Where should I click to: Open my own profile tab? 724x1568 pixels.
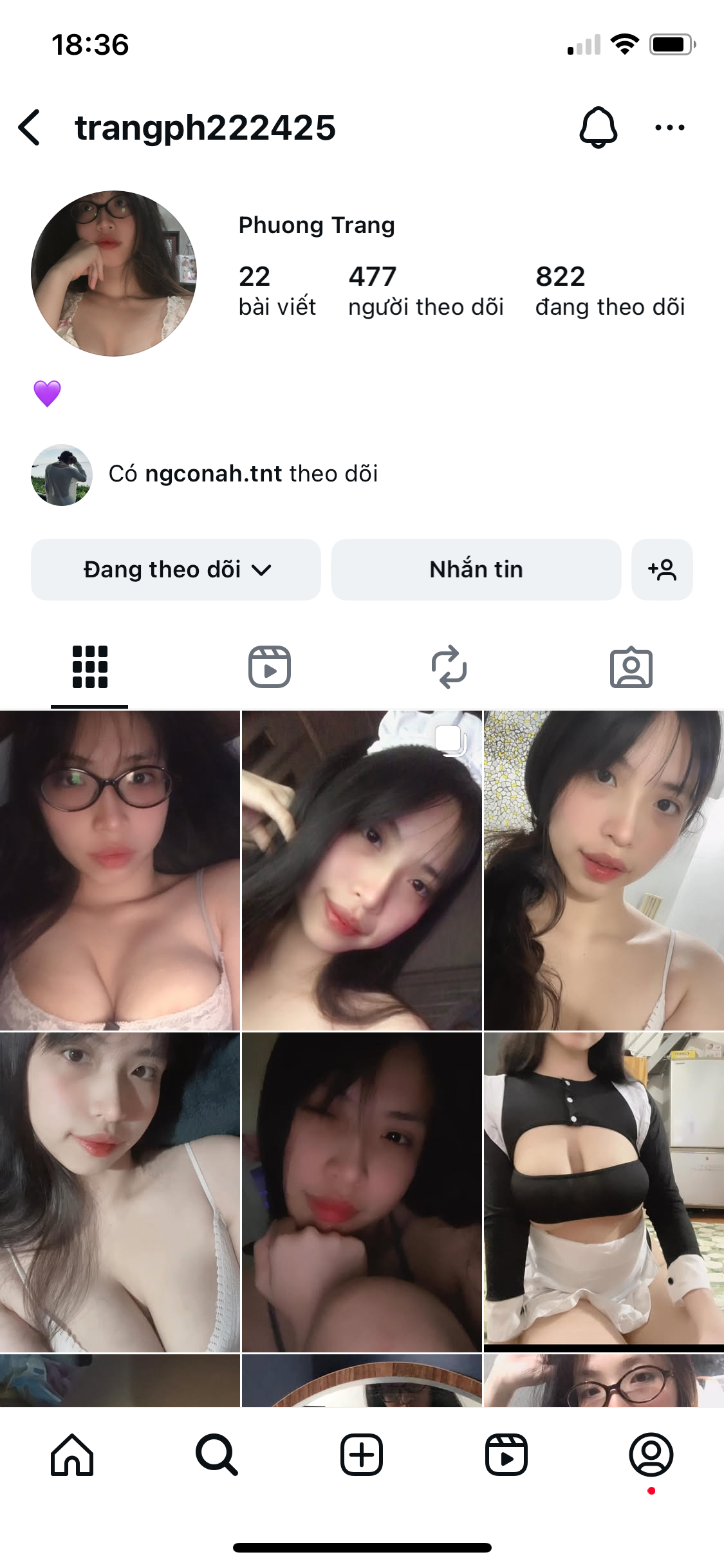point(651,1455)
